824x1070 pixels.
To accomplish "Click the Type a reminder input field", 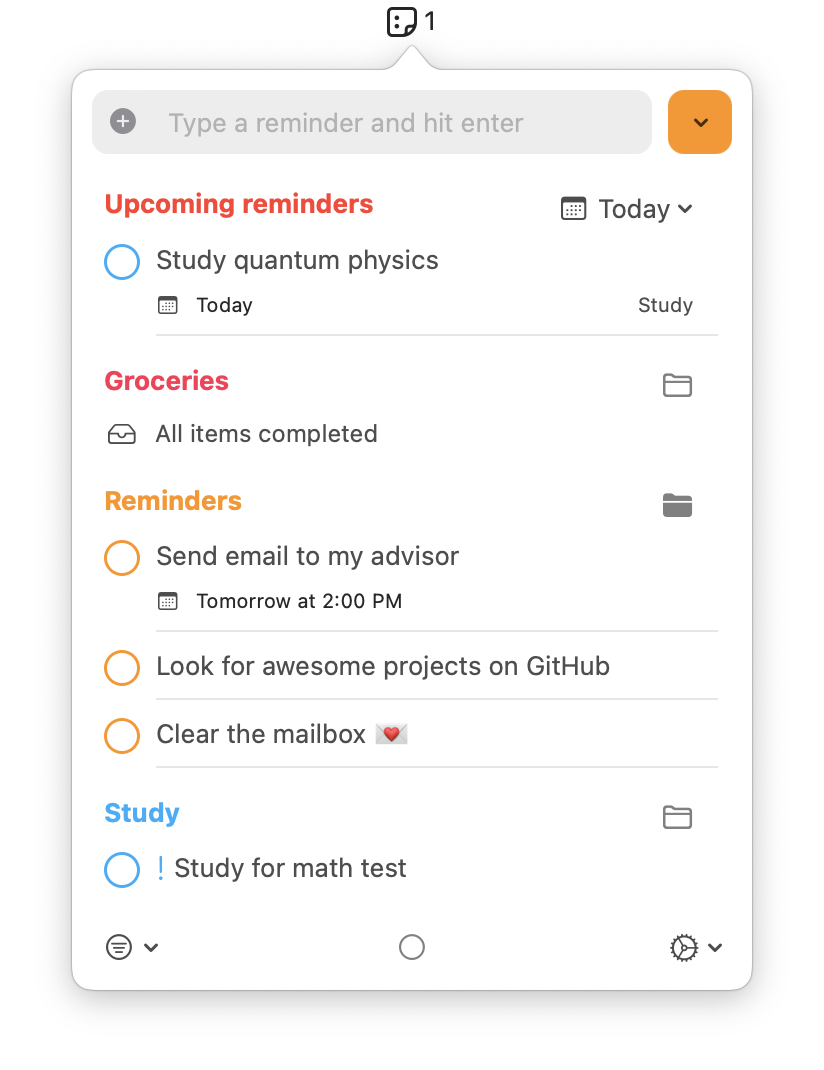I will click(x=345, y=122).
